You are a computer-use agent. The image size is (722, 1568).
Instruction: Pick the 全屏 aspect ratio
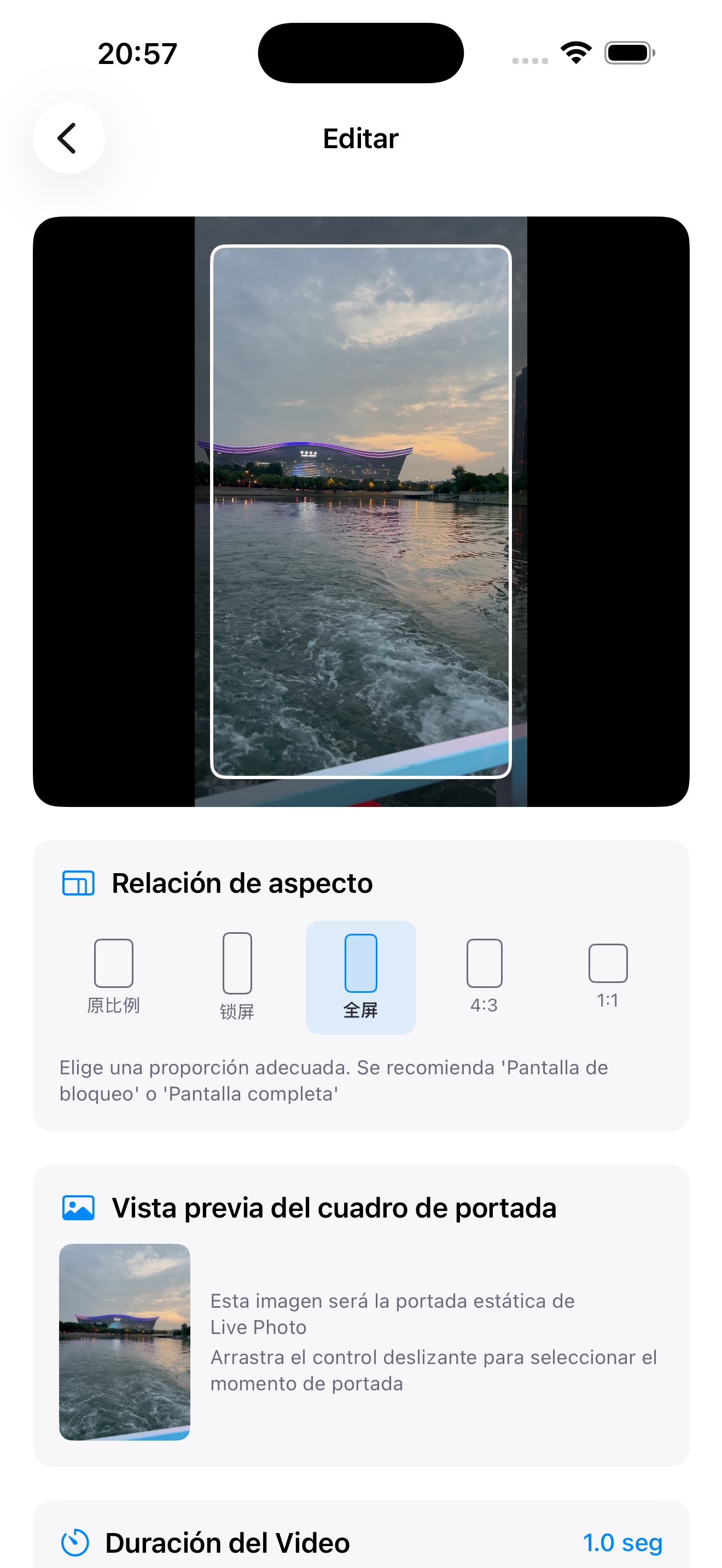[x=360, y=976]
